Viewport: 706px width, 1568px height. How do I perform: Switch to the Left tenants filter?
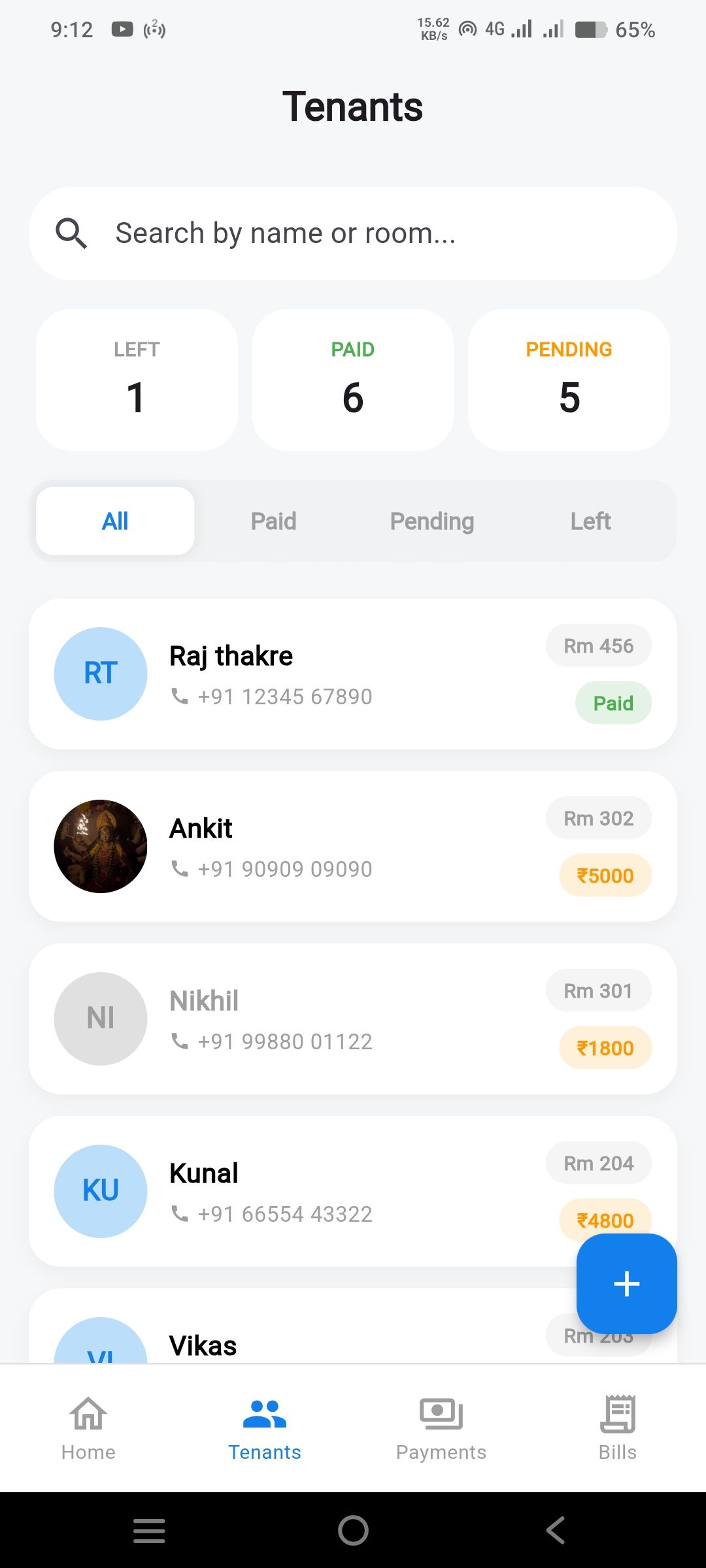(590, 521)
